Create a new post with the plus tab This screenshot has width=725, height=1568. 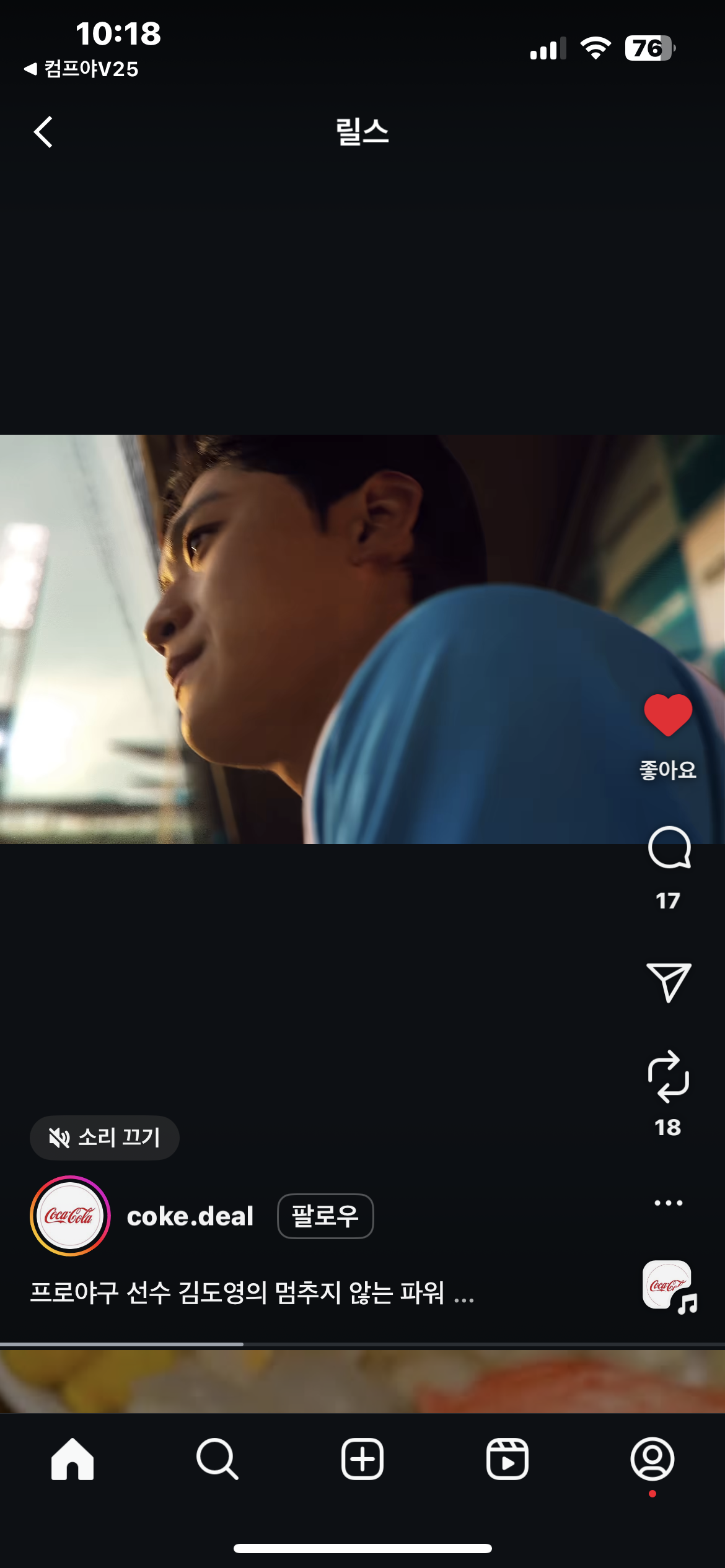pos(362,1459)
